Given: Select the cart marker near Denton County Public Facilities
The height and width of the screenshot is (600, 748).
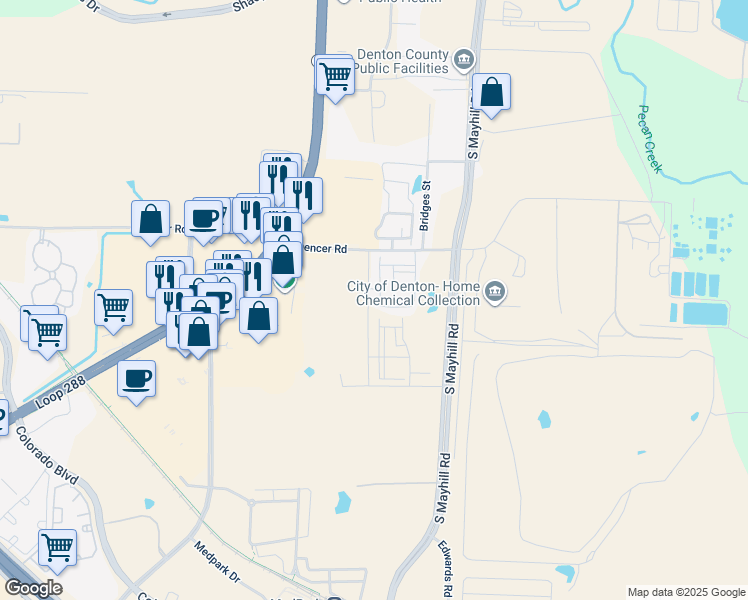Looking at the screenshot, I should [336, 75].
